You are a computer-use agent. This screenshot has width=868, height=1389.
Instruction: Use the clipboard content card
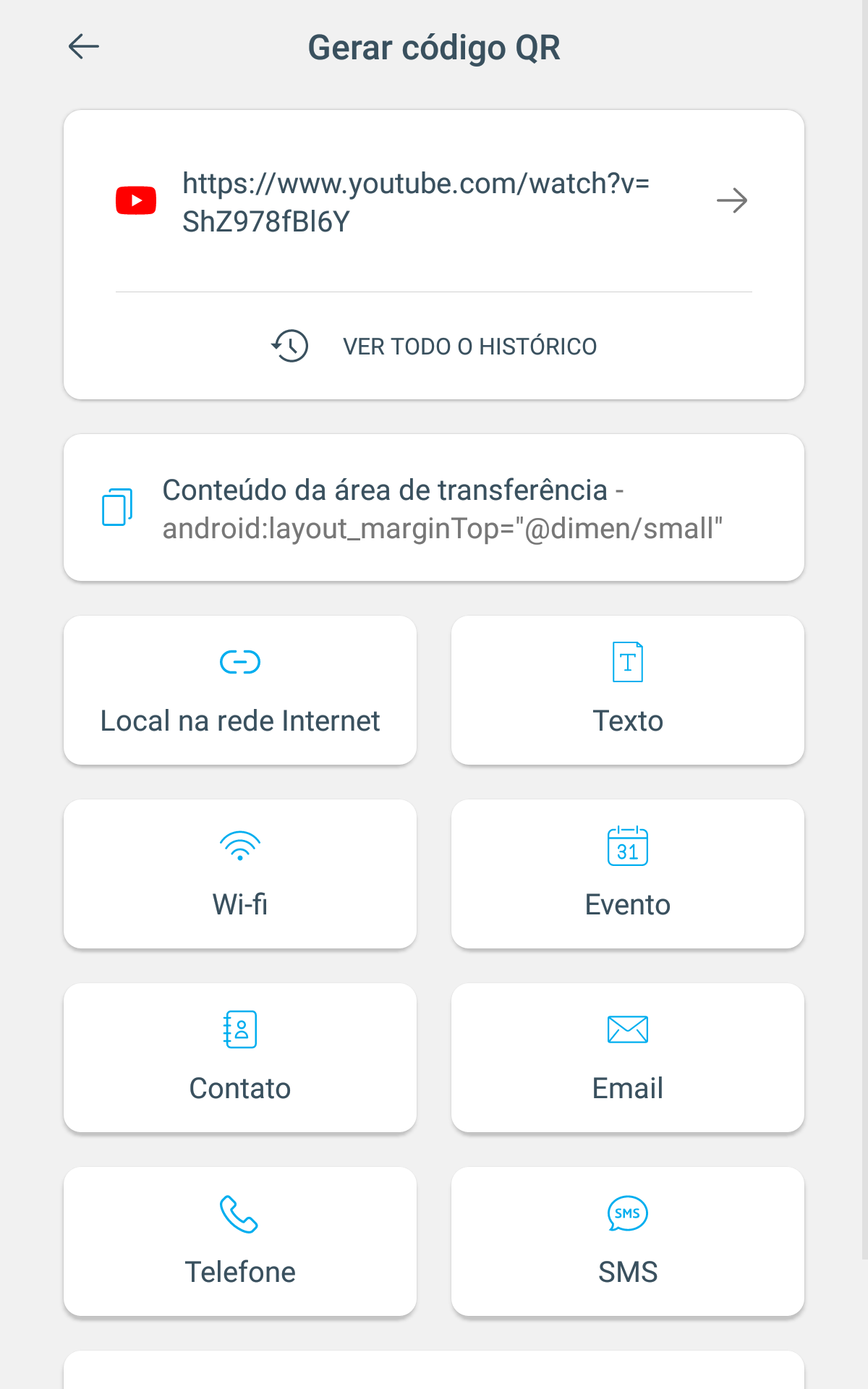point(434,508)
